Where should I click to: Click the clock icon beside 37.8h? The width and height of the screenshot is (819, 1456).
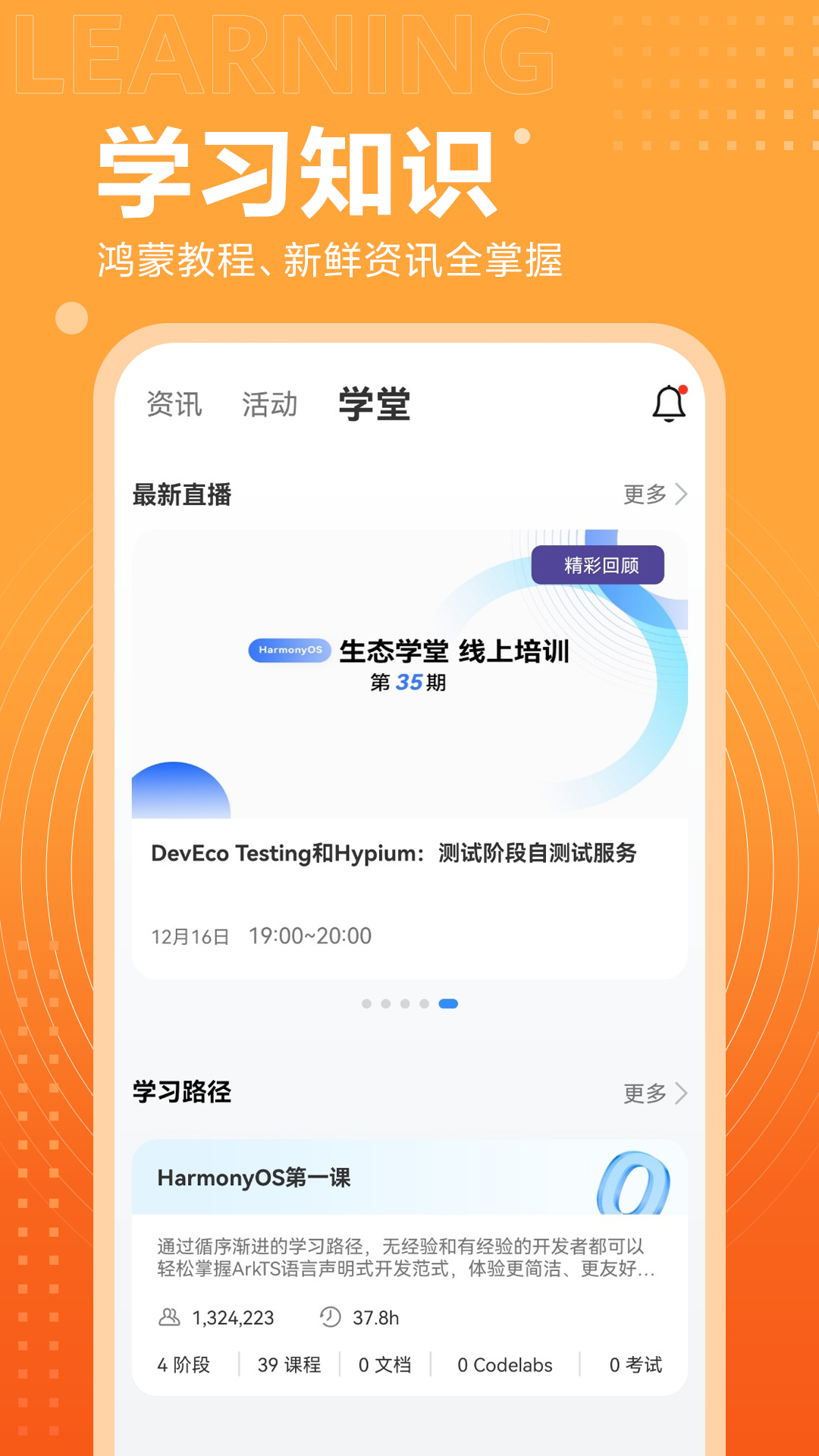(x=331, y=1318)
